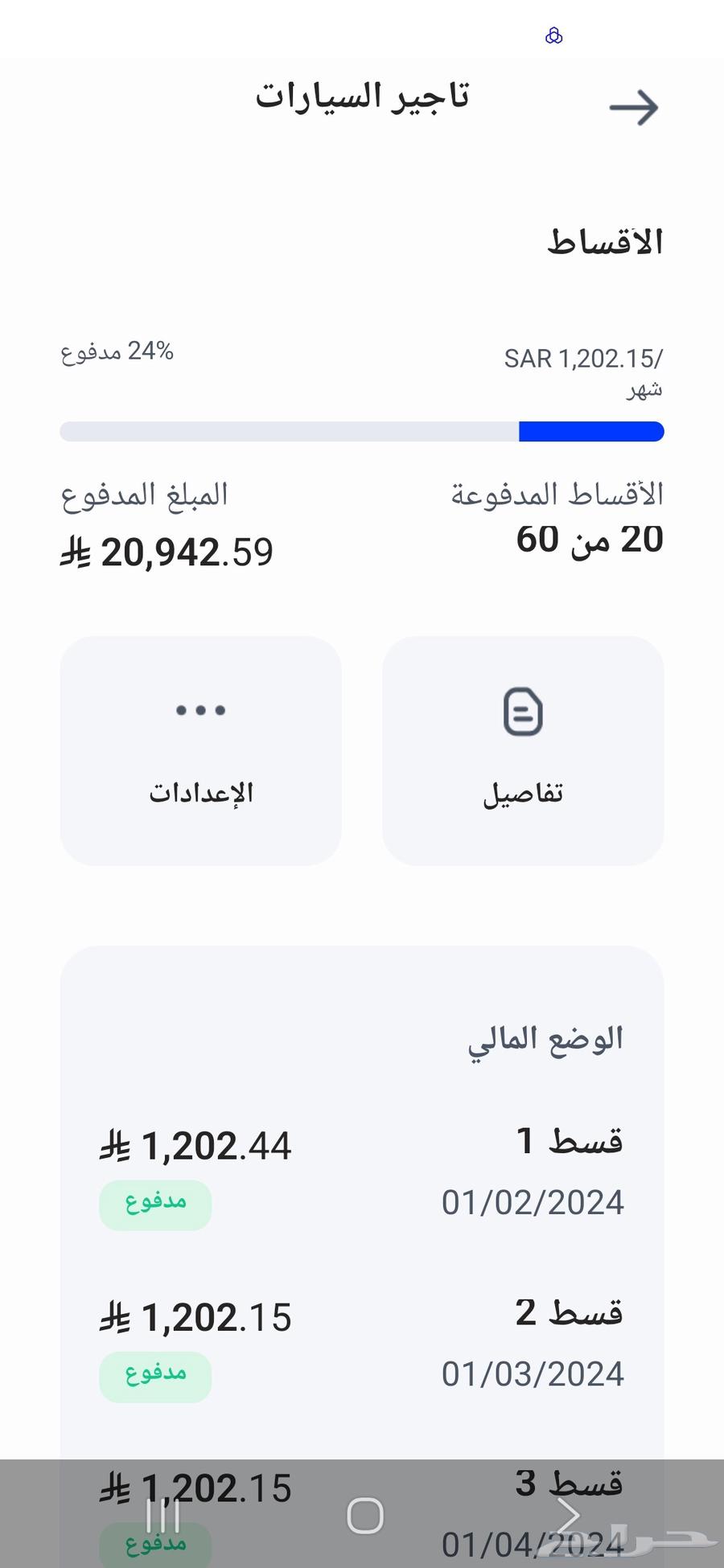Tap the 24% payment progress bar
Viewport: 724px width, 1568px height.
tap(362, 432)
